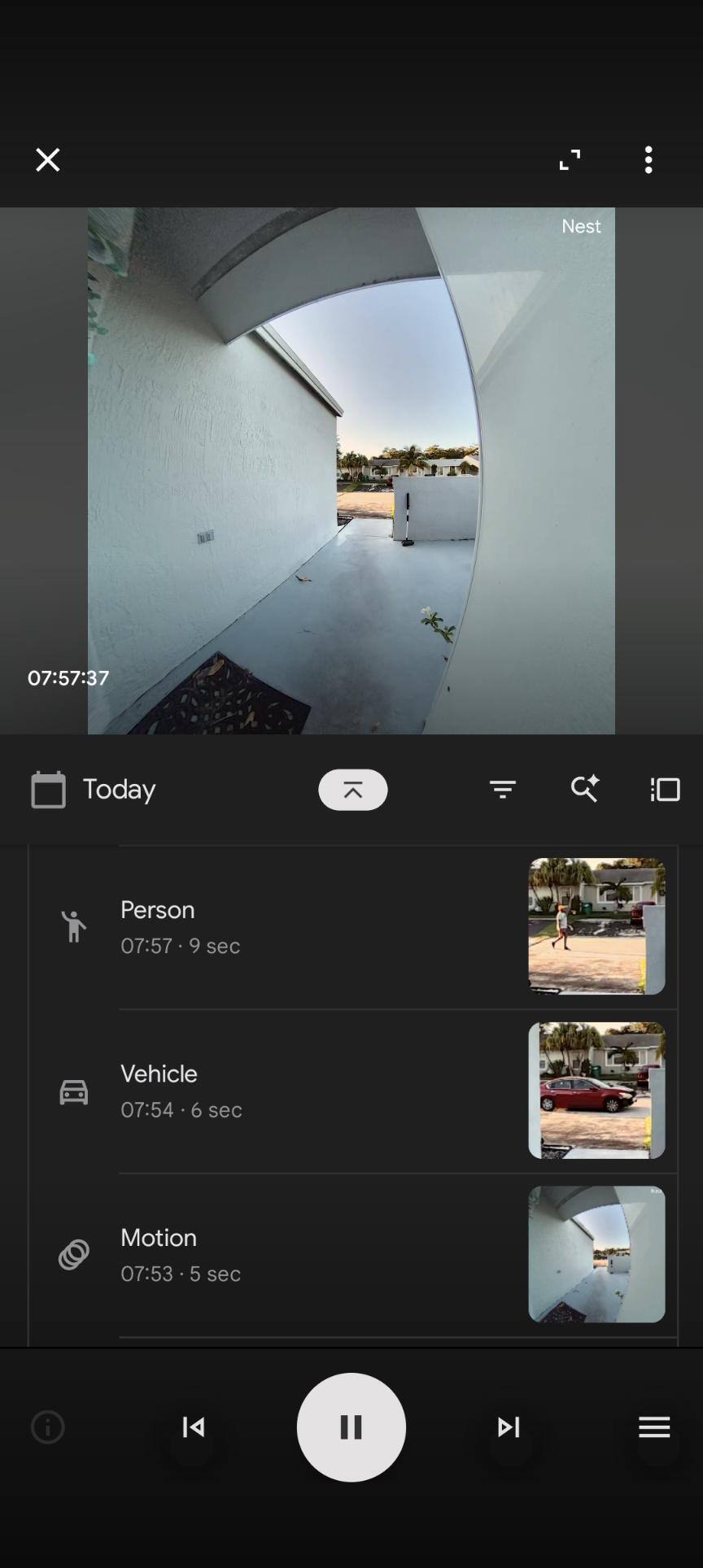This screenshot has width=703, height=1568.
Task: Pause the video playback
Action: coord(351,1427)
